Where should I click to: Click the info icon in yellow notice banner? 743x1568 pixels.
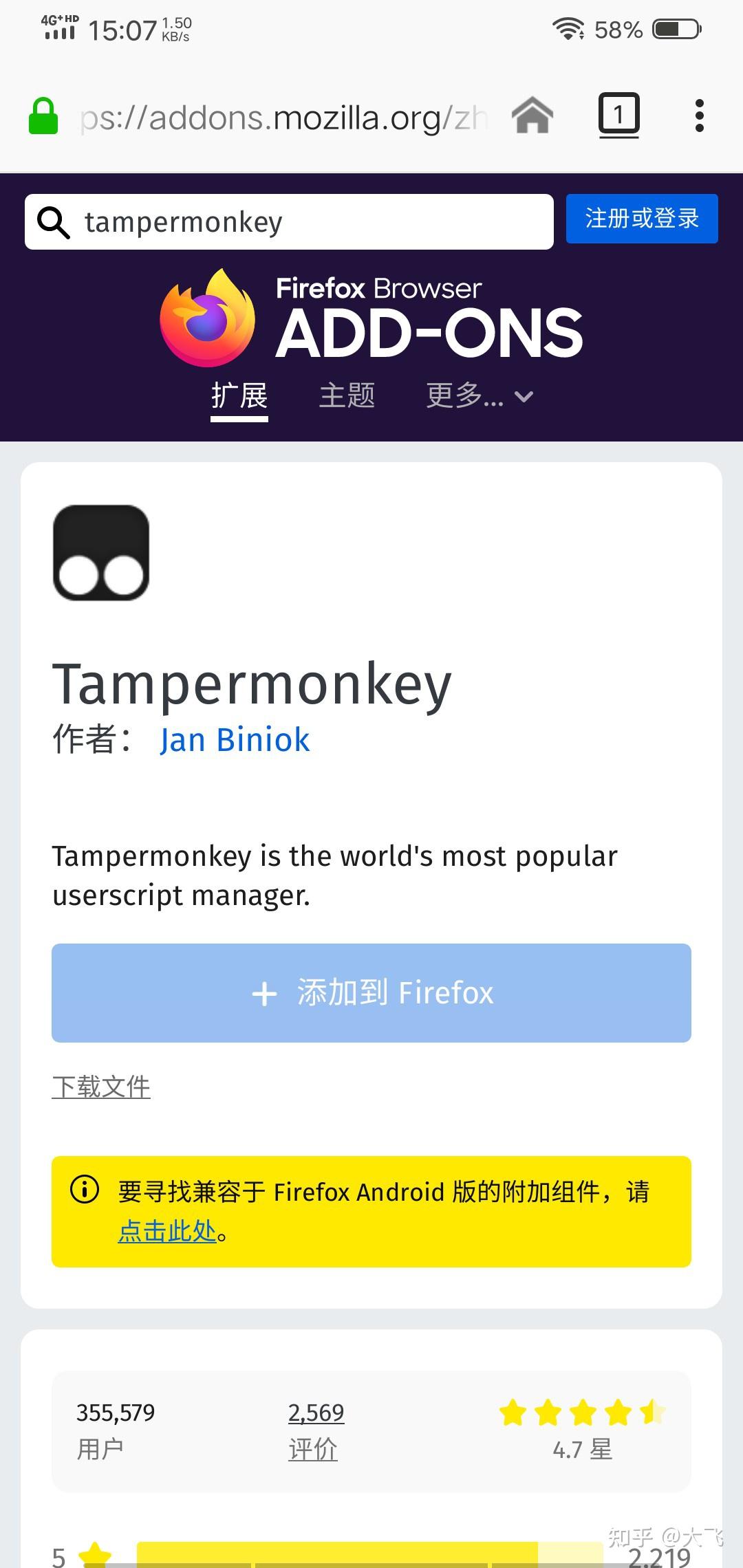coord(84,1190)
